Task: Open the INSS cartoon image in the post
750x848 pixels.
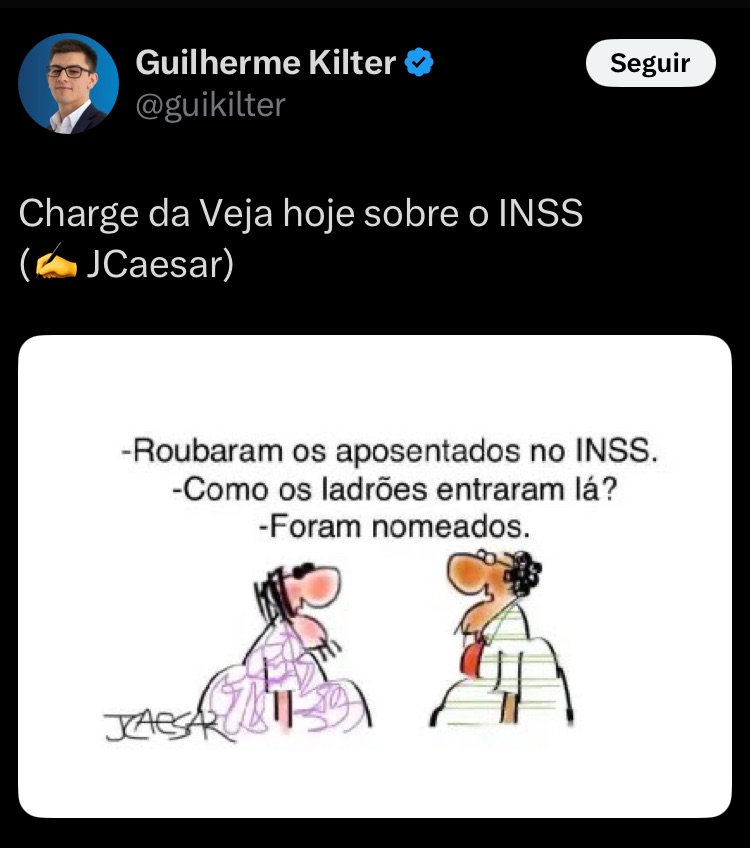Action: (375, 576)
